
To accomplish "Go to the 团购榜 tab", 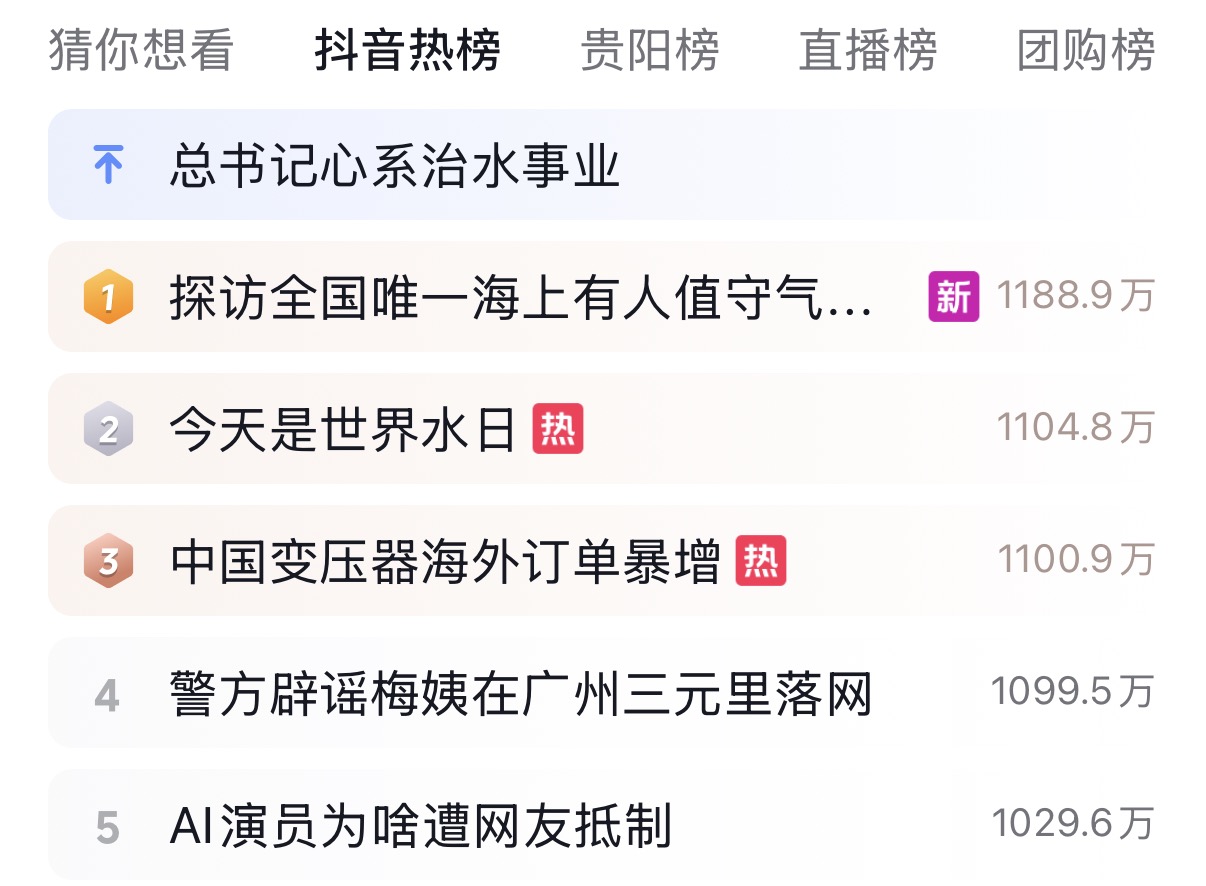I will [1085, 50].
